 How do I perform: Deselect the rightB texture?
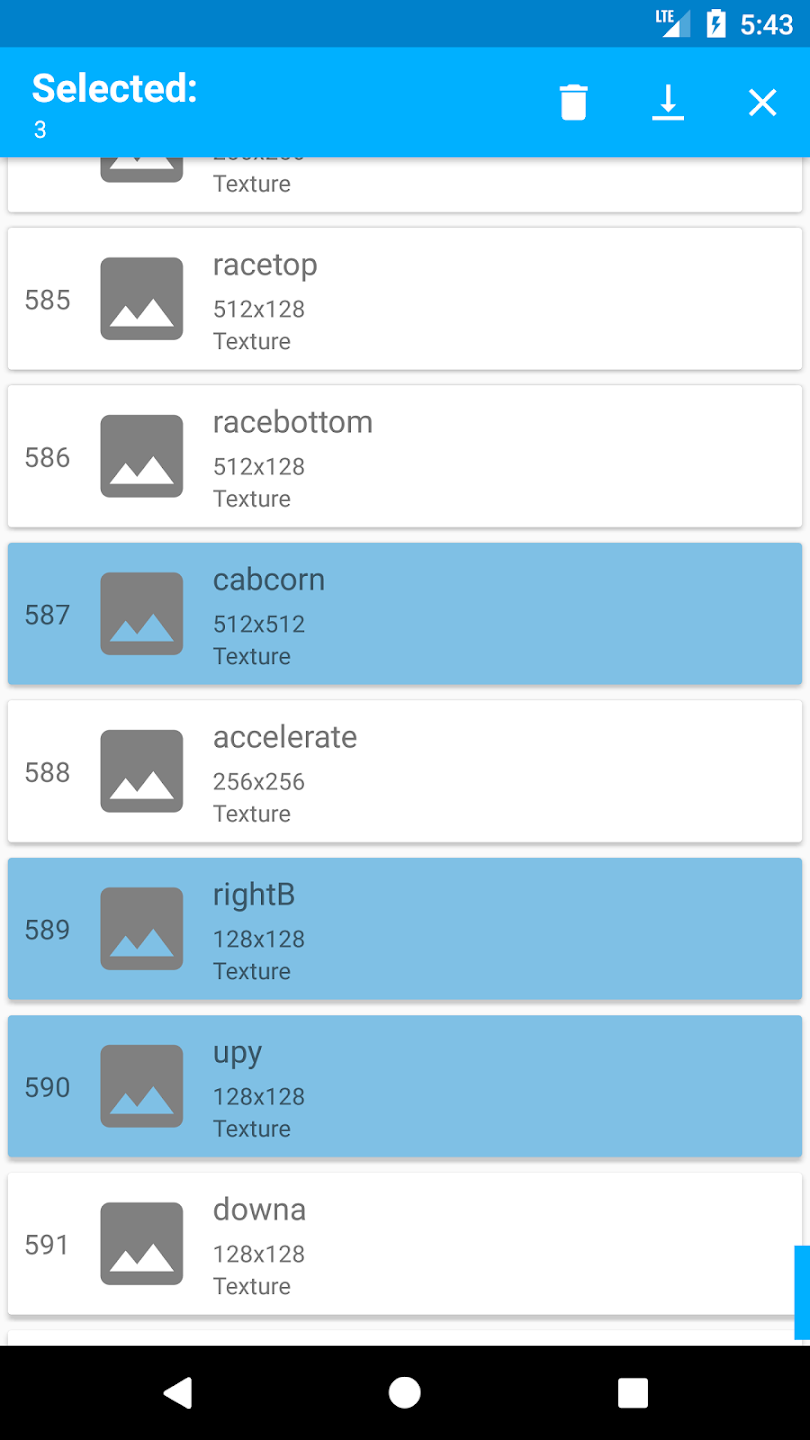[404, 929]
